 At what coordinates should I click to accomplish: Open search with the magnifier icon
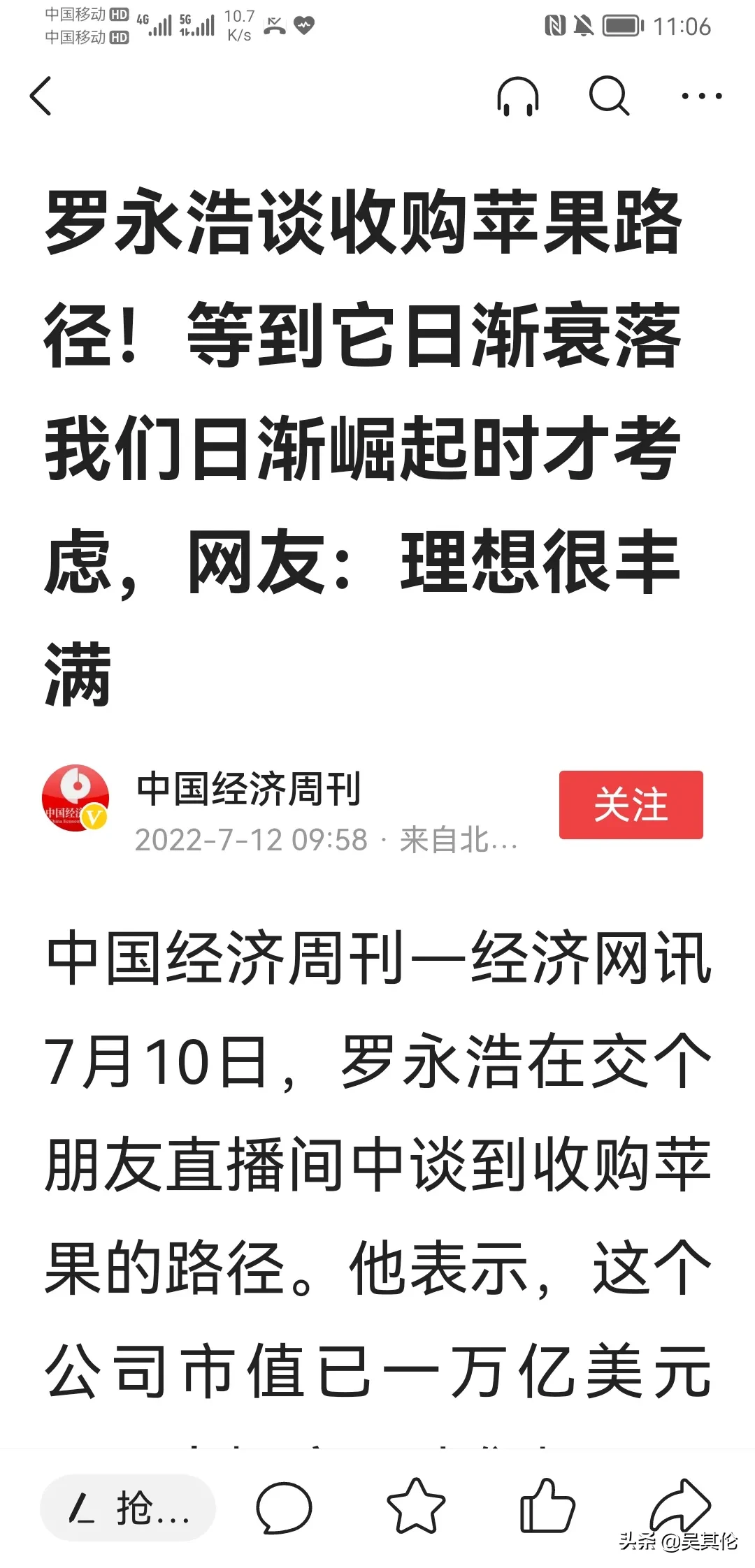tap(609, 96)
